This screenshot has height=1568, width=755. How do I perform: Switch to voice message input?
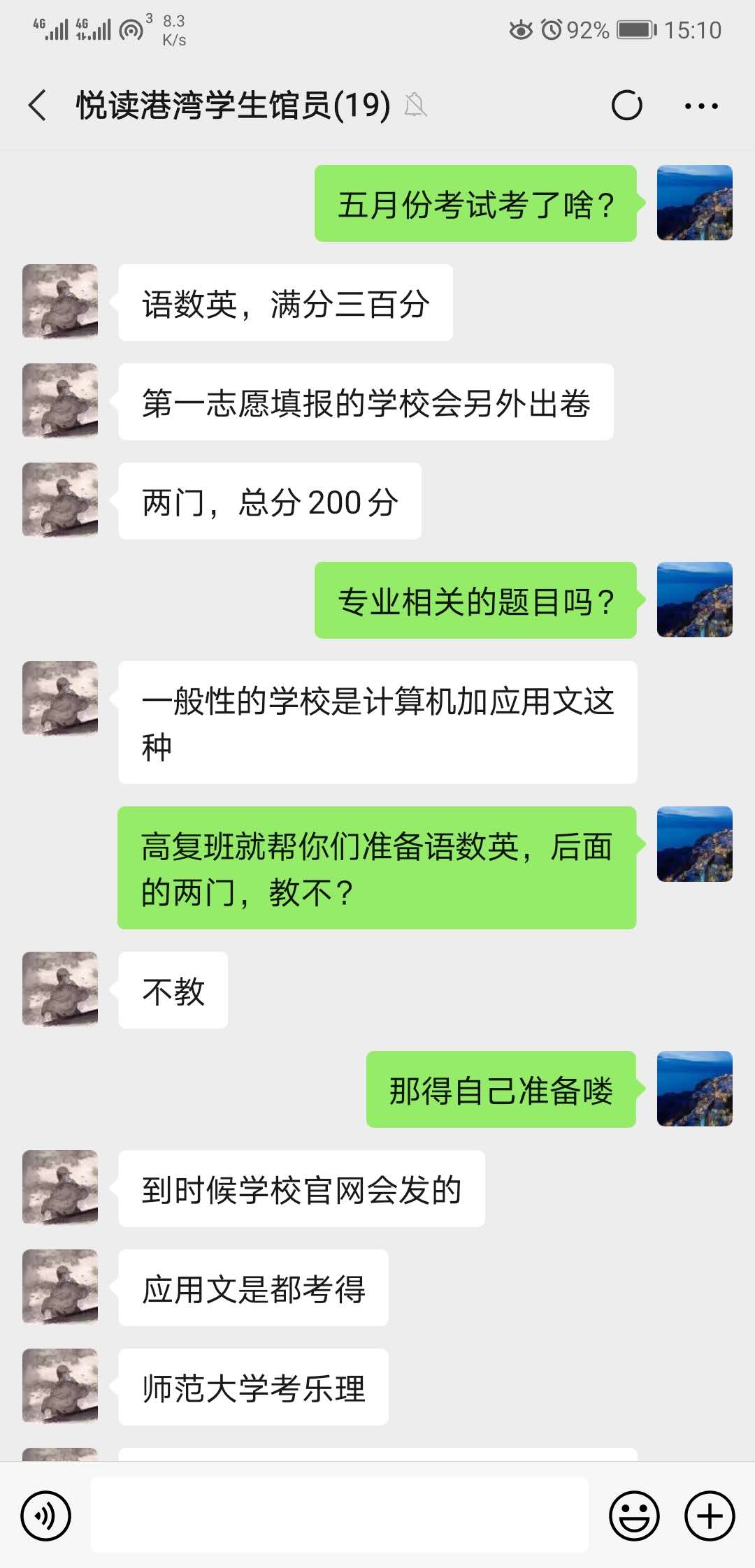point(46,1516)
